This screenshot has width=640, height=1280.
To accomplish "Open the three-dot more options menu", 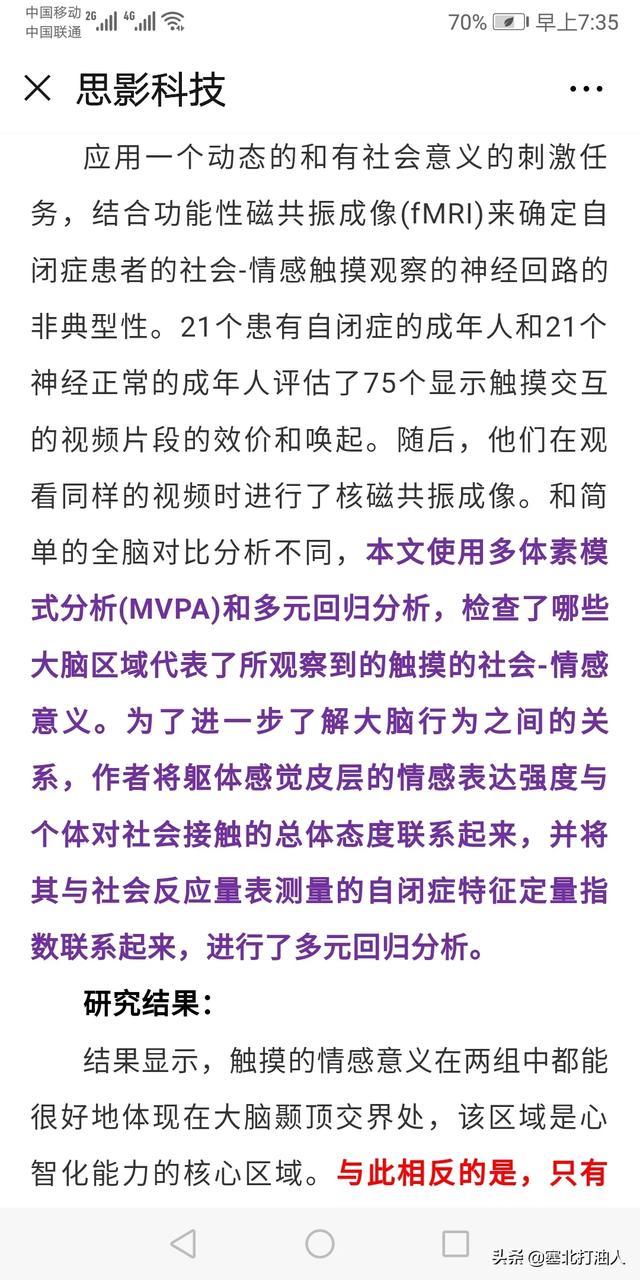I will click(586, 90).
